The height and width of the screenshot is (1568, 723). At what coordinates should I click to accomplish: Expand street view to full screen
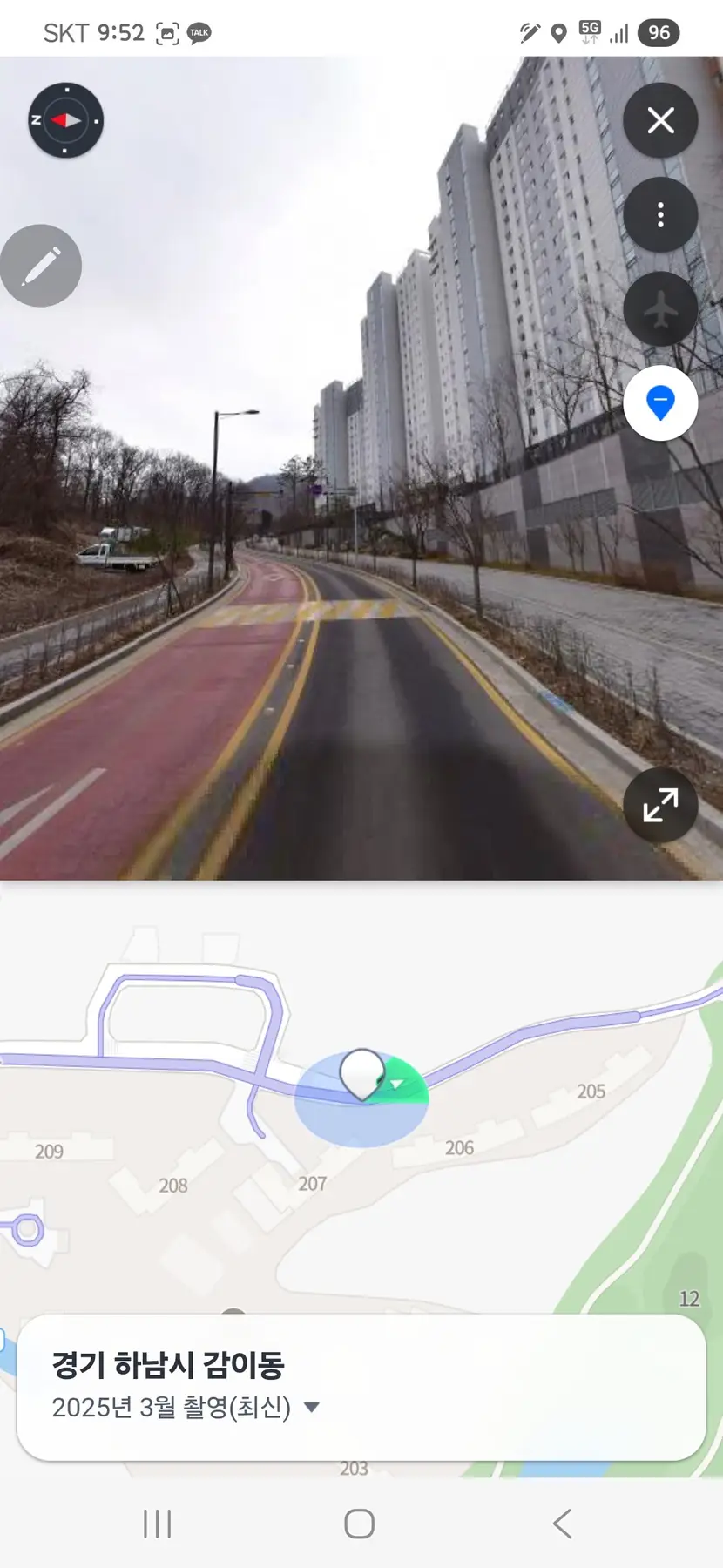(x=660, y=805)
